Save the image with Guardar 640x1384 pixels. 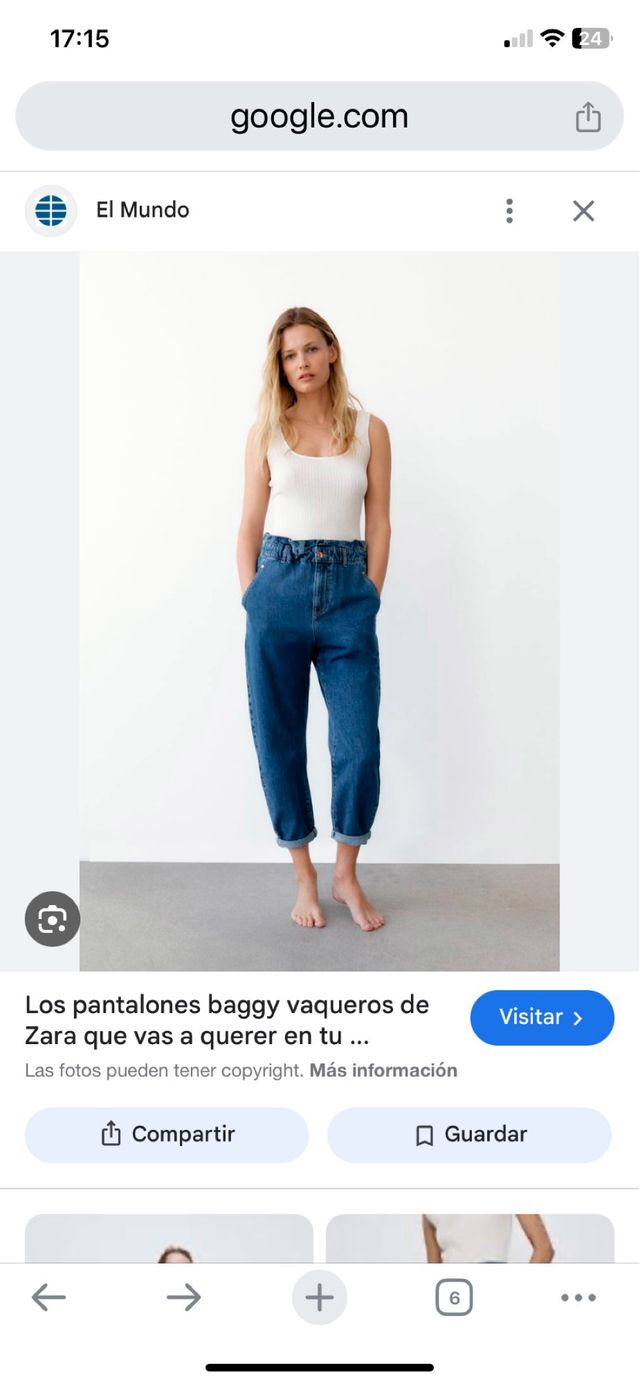pos(469,1134)
